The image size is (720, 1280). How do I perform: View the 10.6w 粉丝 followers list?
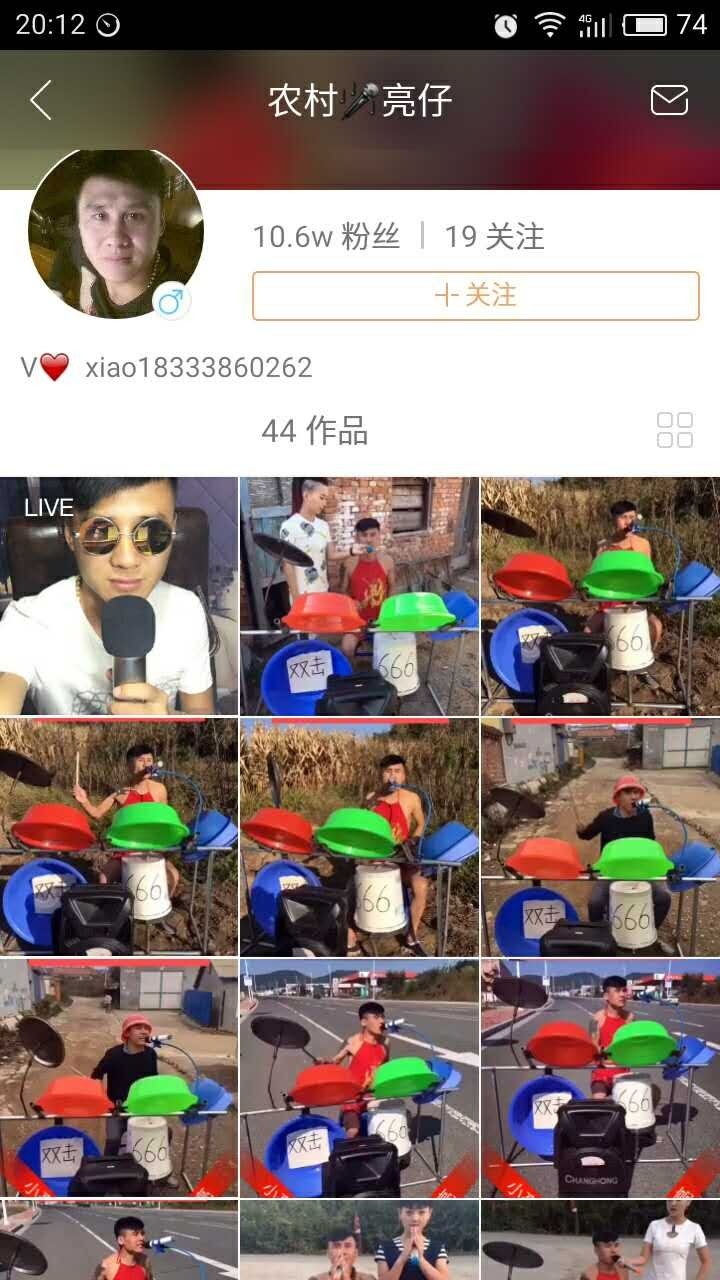coord(326,237)
